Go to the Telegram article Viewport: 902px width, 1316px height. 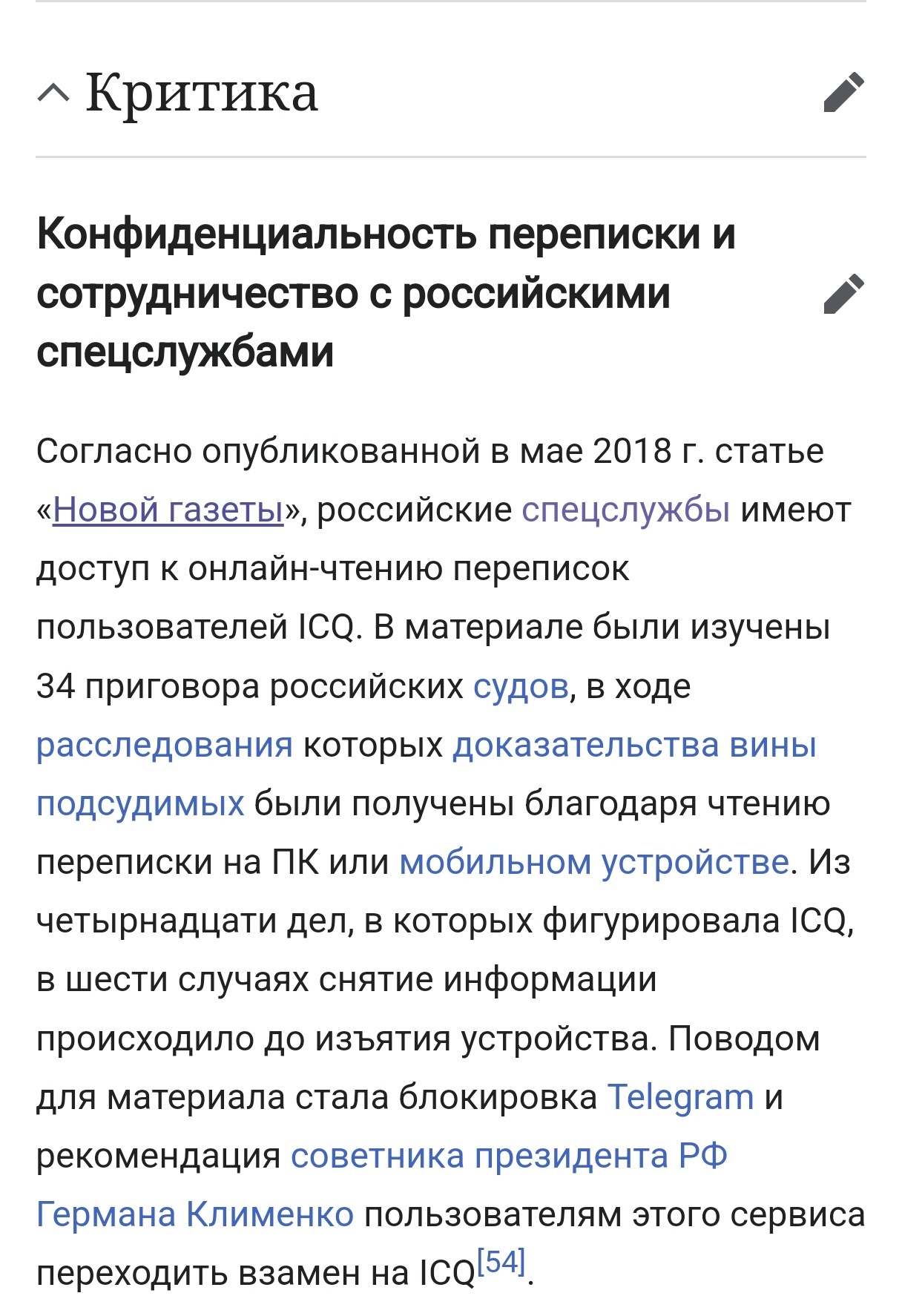(x=680, y=1097)
